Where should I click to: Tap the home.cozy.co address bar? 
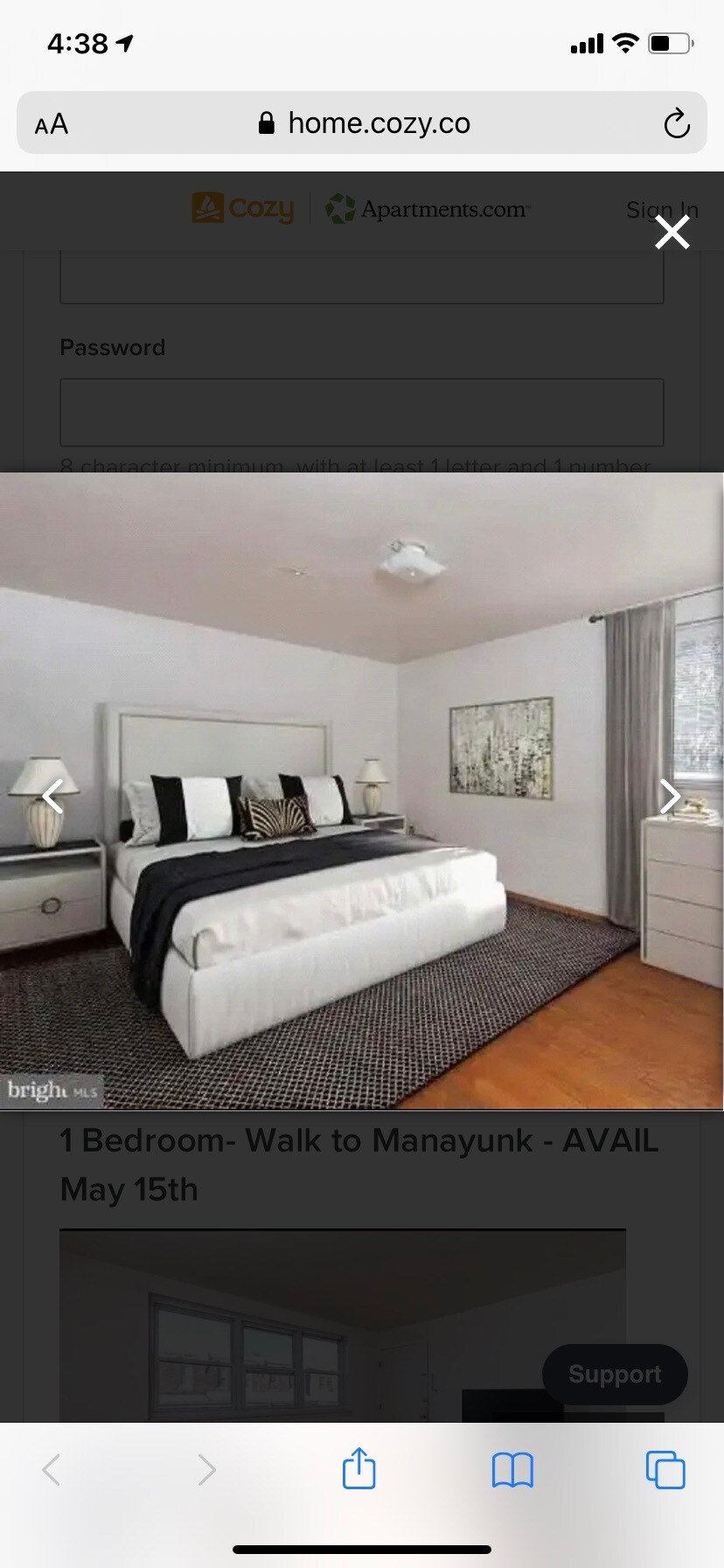367,123
